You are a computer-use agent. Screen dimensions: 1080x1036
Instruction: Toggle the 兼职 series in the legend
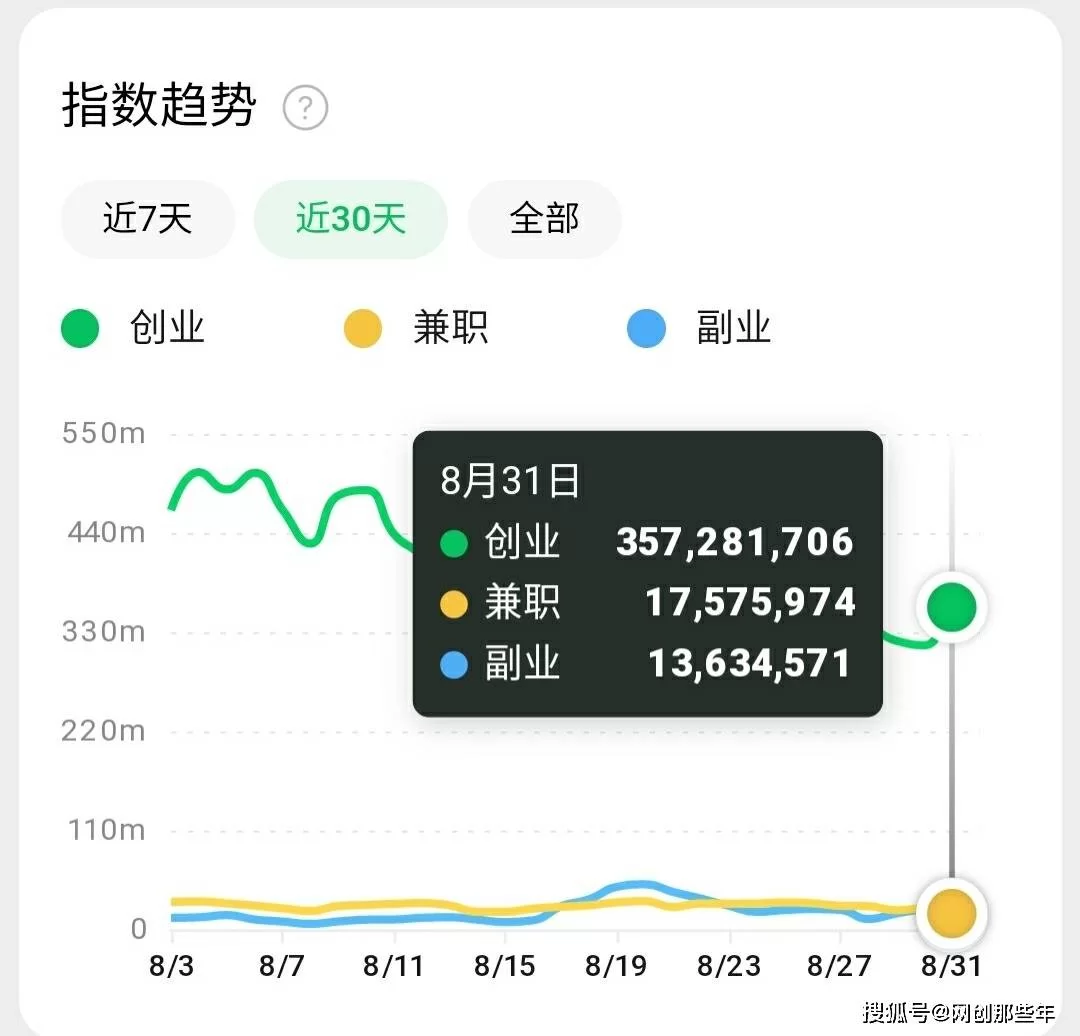[x=417, y=328]
